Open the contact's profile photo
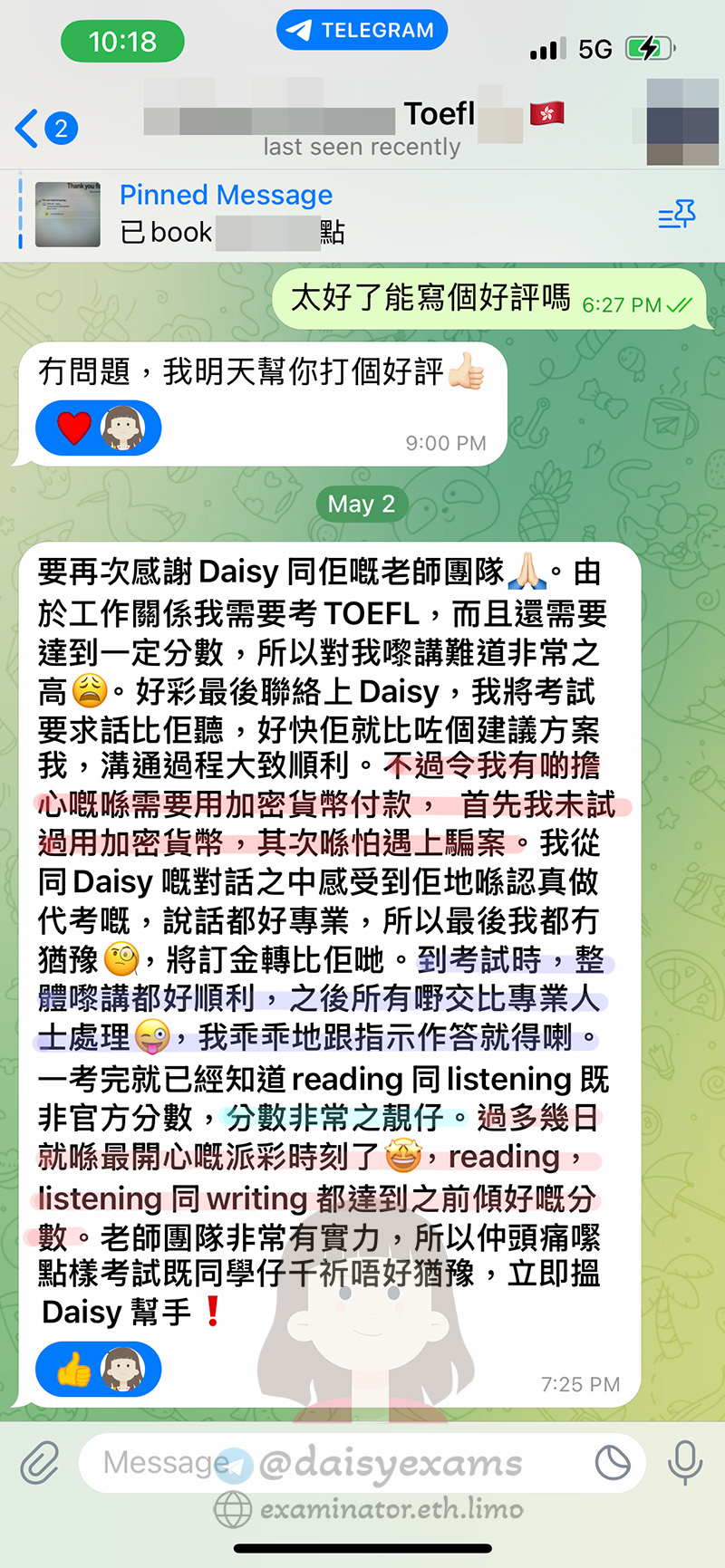This screenshot has height=1568, width=725. tap(682, 122)
